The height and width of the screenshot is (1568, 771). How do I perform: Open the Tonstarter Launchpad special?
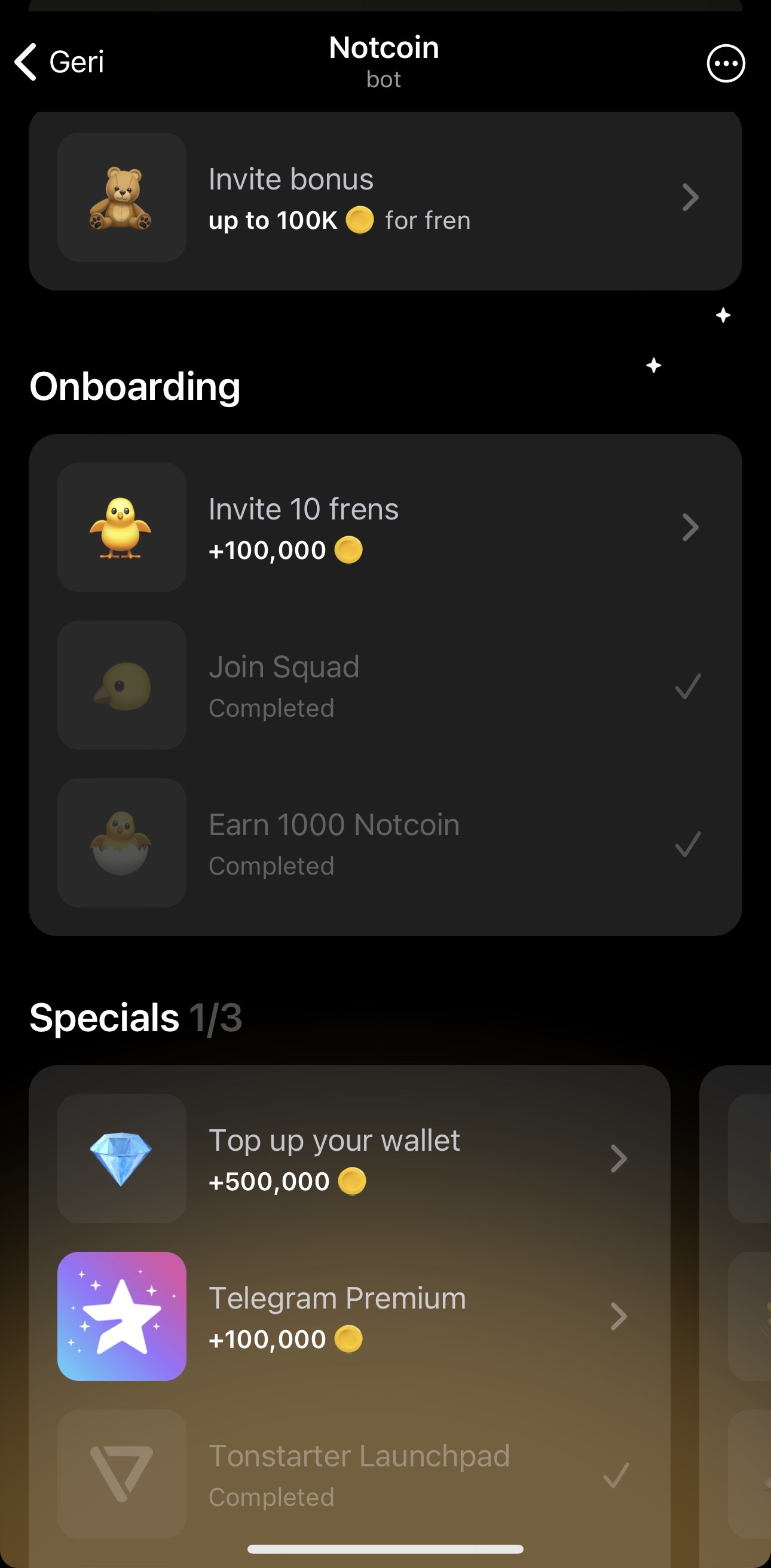tap(349, 1474)
